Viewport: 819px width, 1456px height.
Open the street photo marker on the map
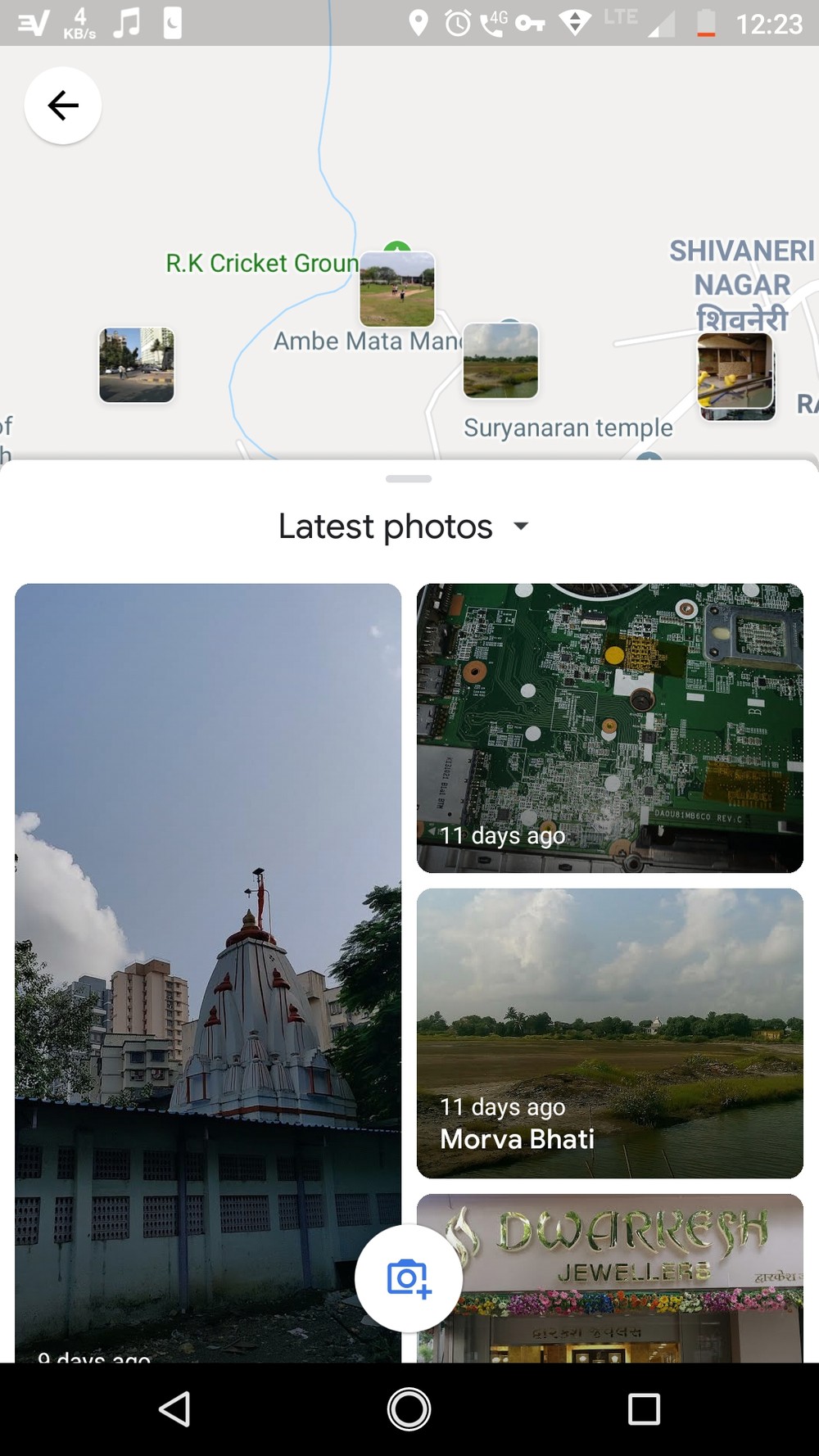coord(137,365)
